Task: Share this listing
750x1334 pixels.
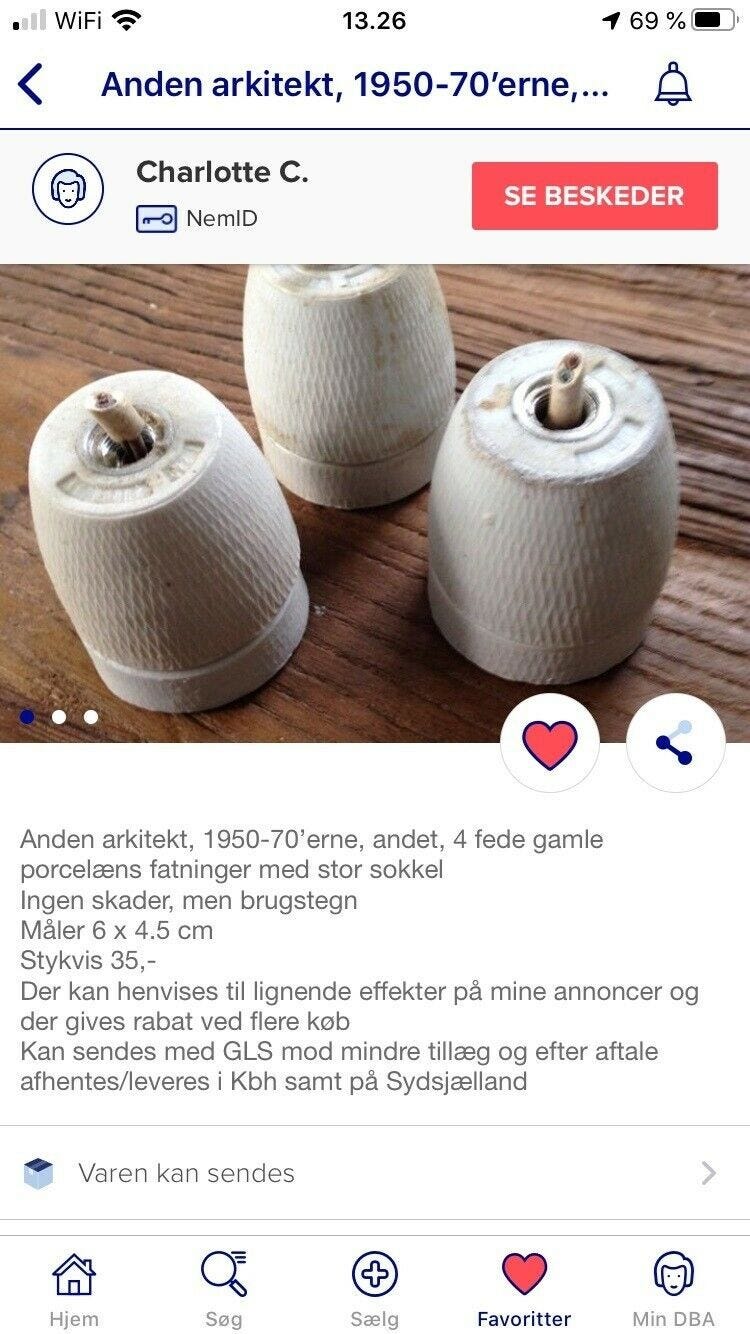Action: tap(675, 744)
